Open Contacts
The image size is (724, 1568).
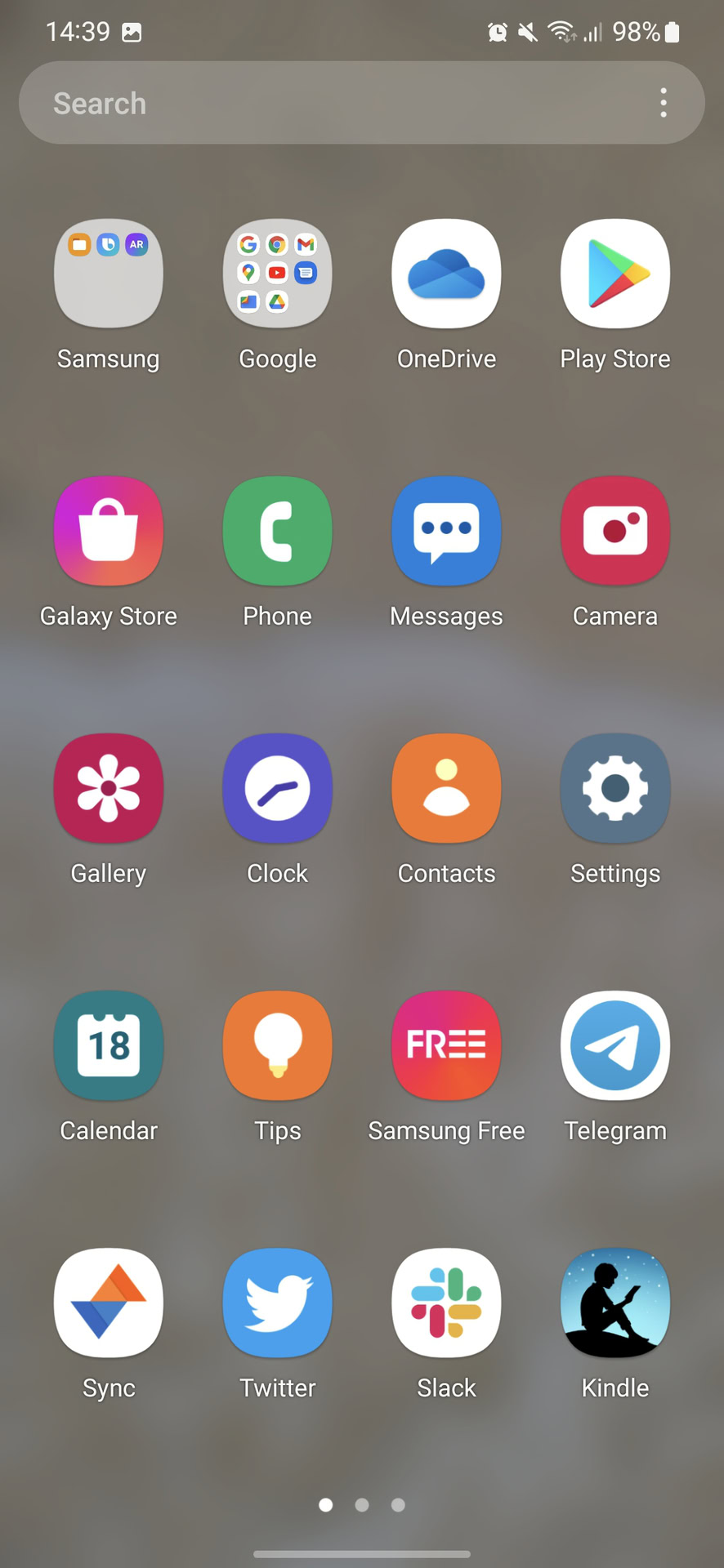[446, 788]
